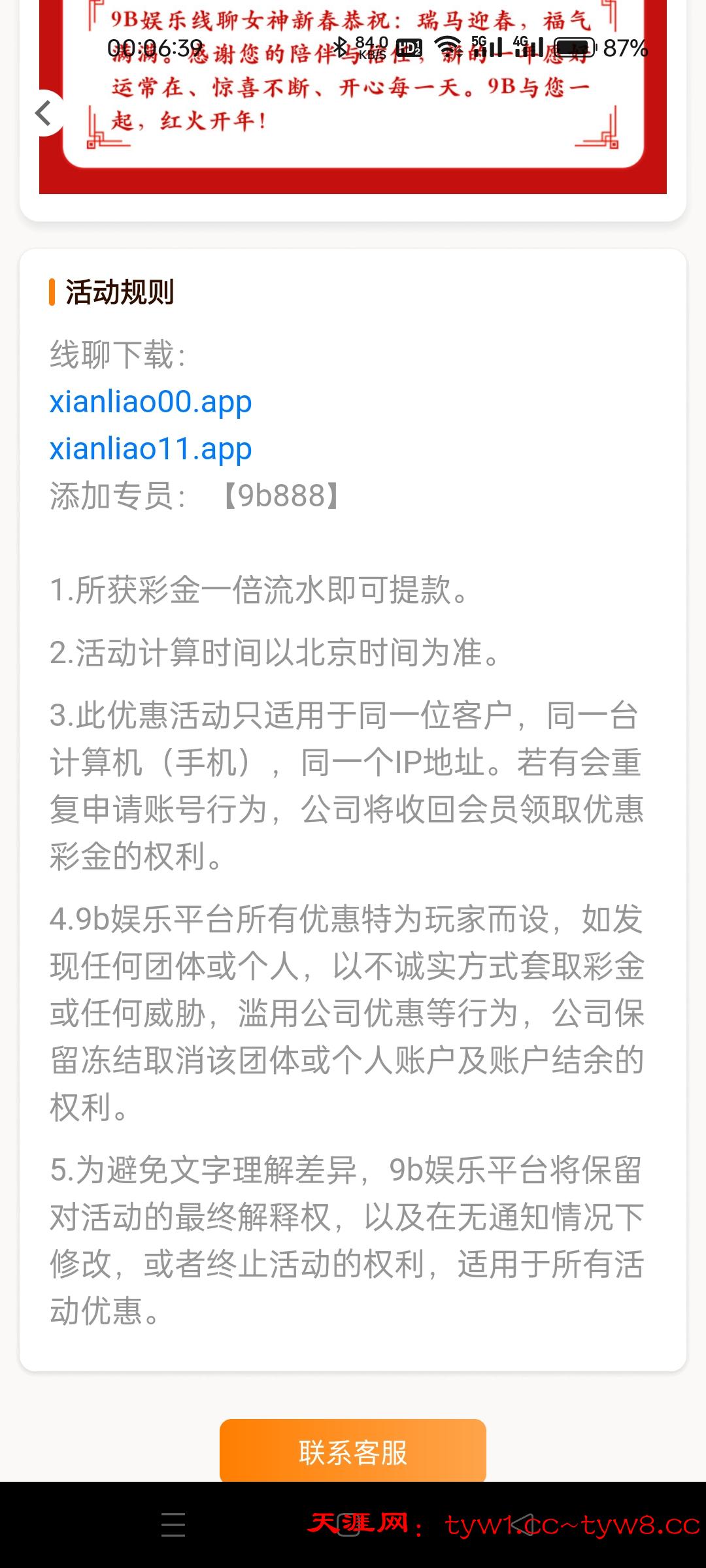Open the xianliao11.app link
706x1568 pixels.
[150, 449]
